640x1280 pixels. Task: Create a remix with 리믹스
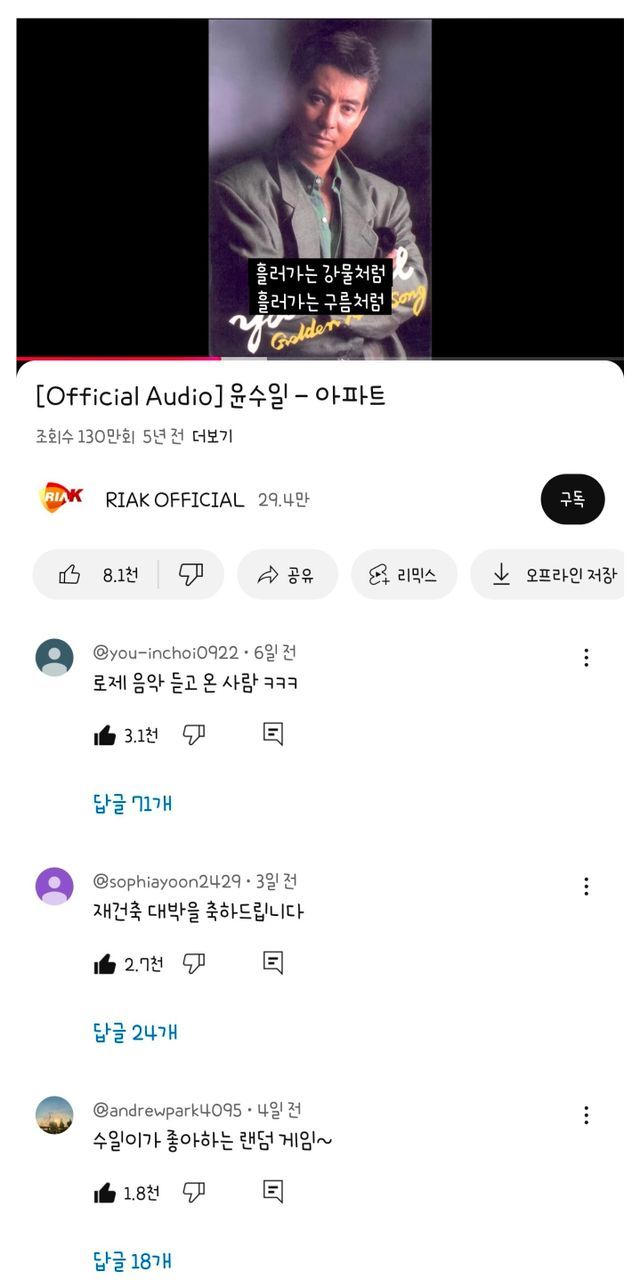(403, 575)
